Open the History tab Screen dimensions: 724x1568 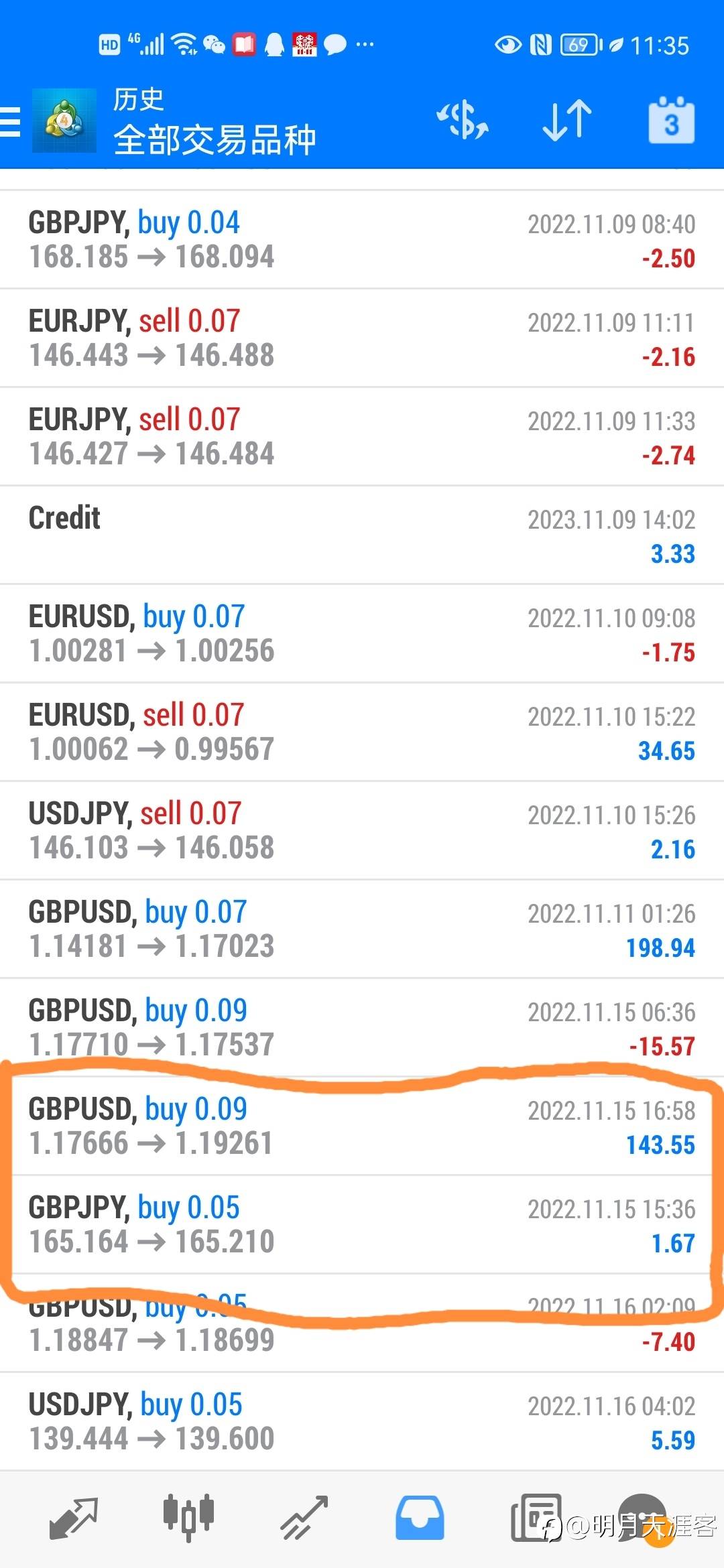(420, 1517)
